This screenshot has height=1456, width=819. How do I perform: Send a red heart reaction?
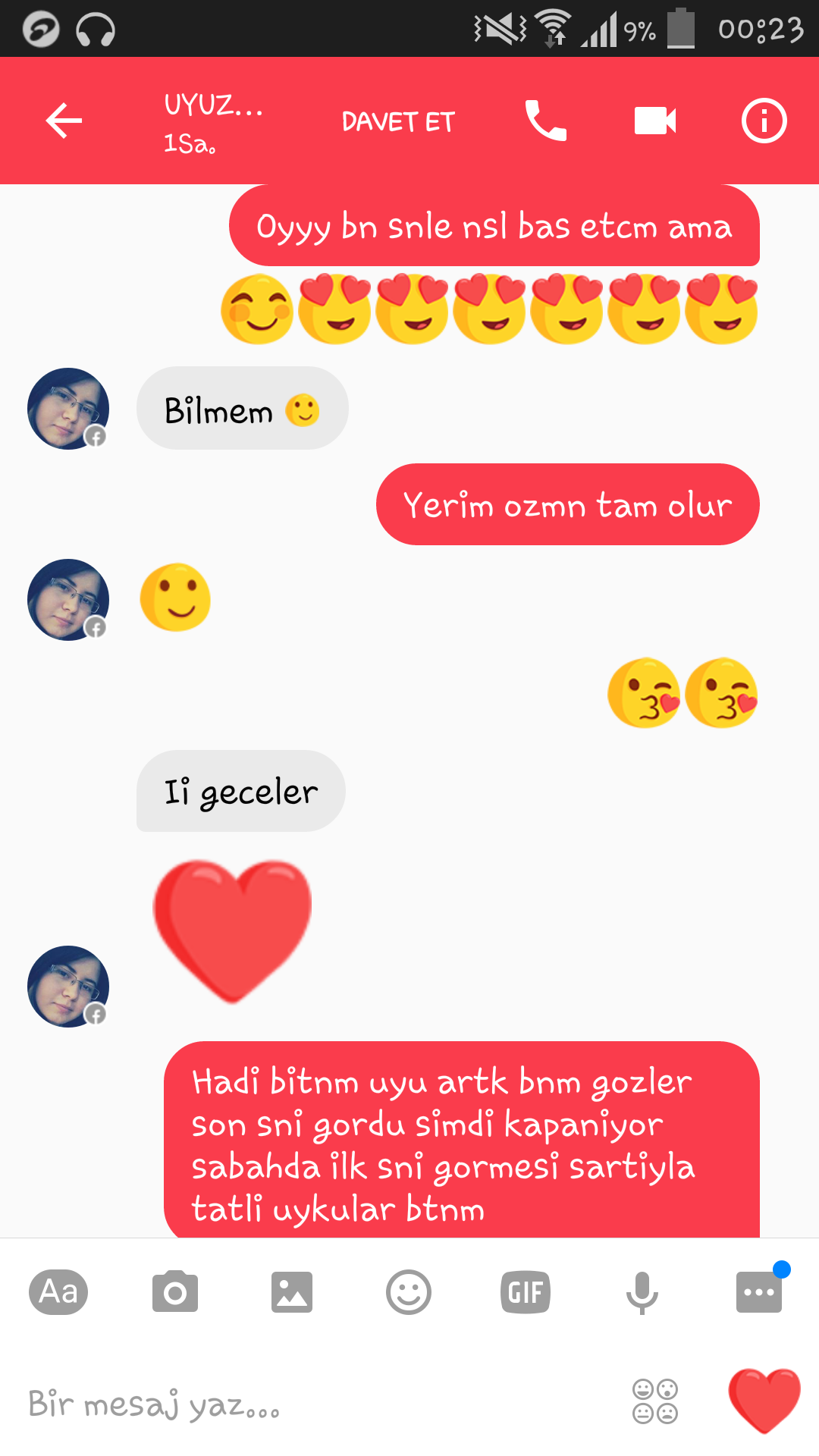click(x=764, y=1401)
